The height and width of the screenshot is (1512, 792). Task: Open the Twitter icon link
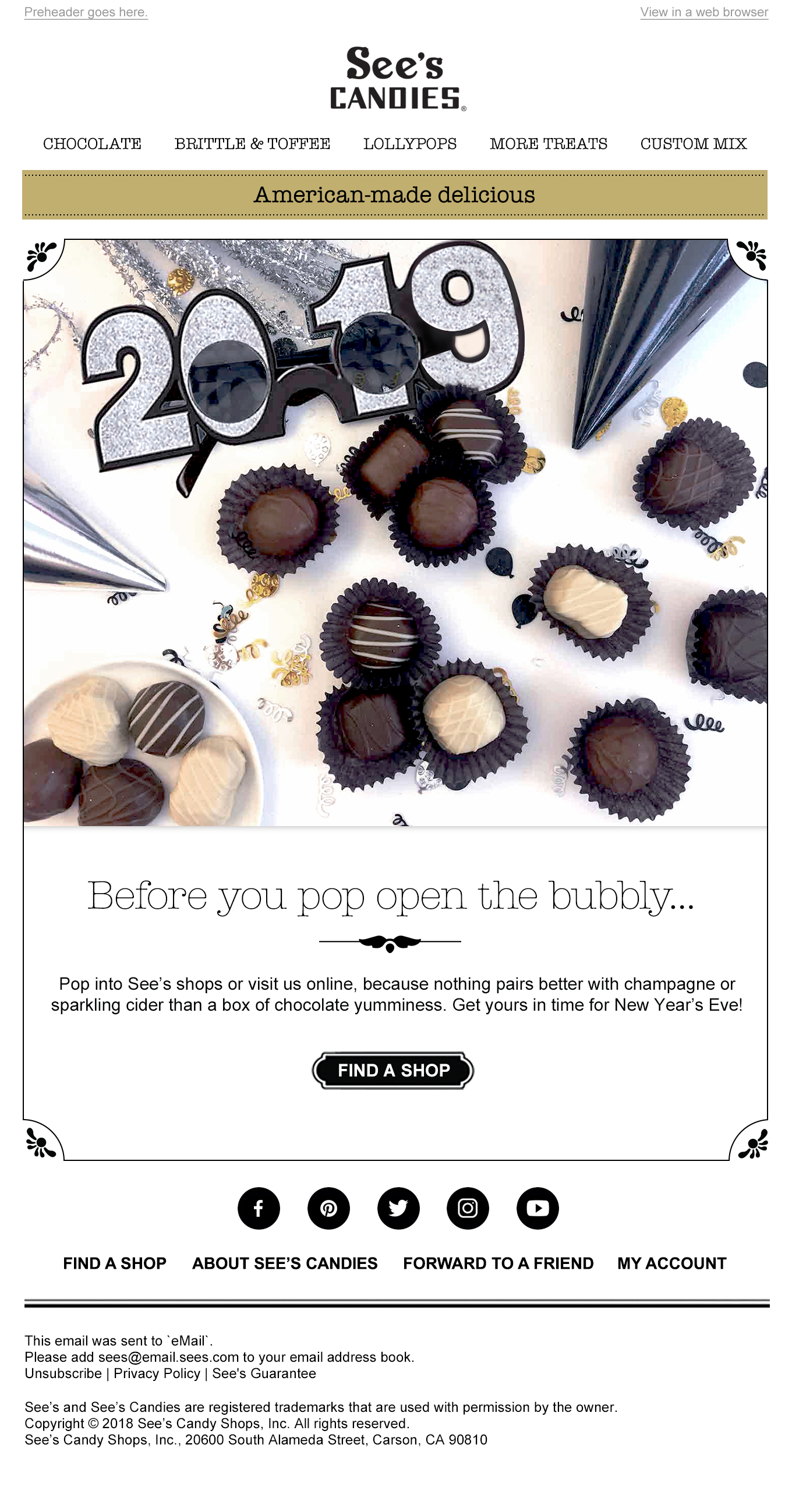click(398, 1208)
